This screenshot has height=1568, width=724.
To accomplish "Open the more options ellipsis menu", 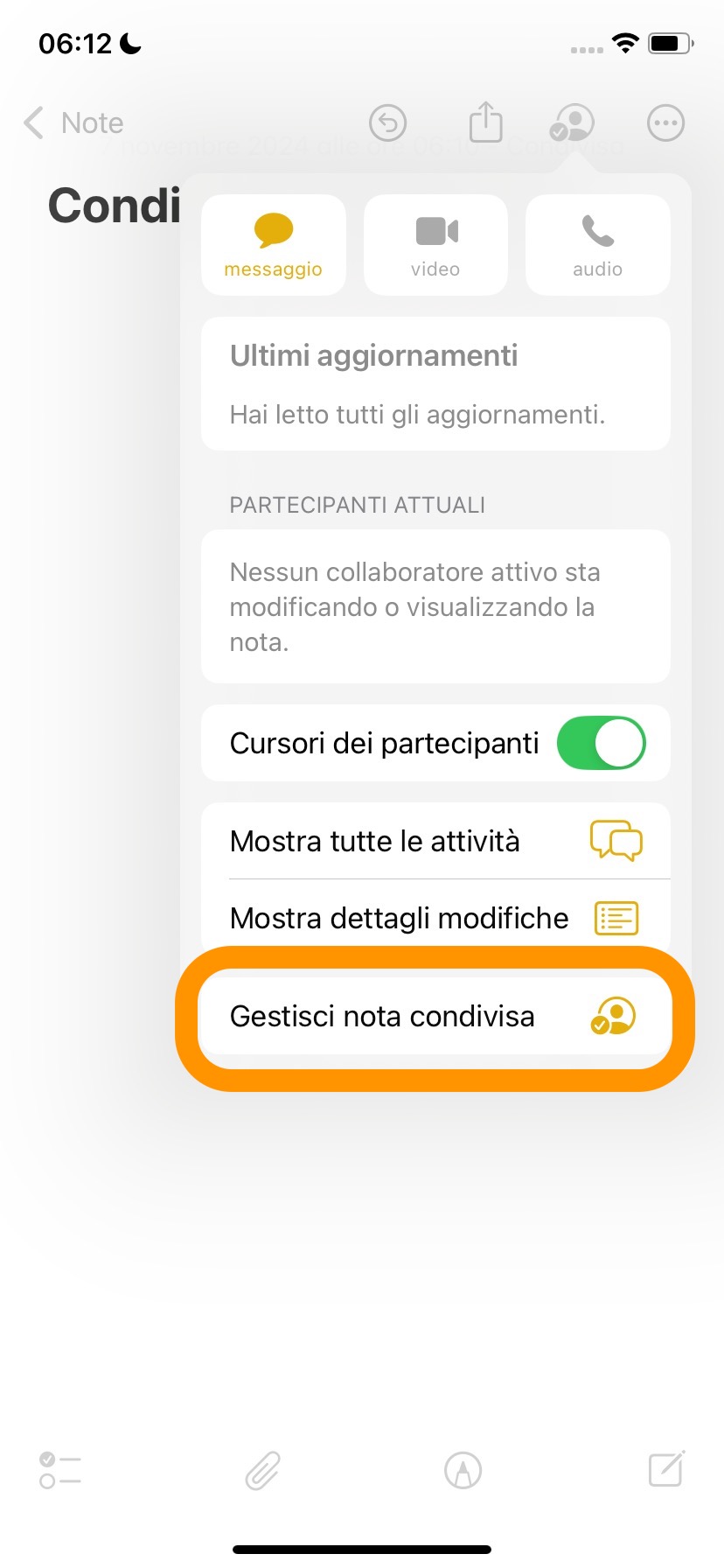I will coord(665,123).
